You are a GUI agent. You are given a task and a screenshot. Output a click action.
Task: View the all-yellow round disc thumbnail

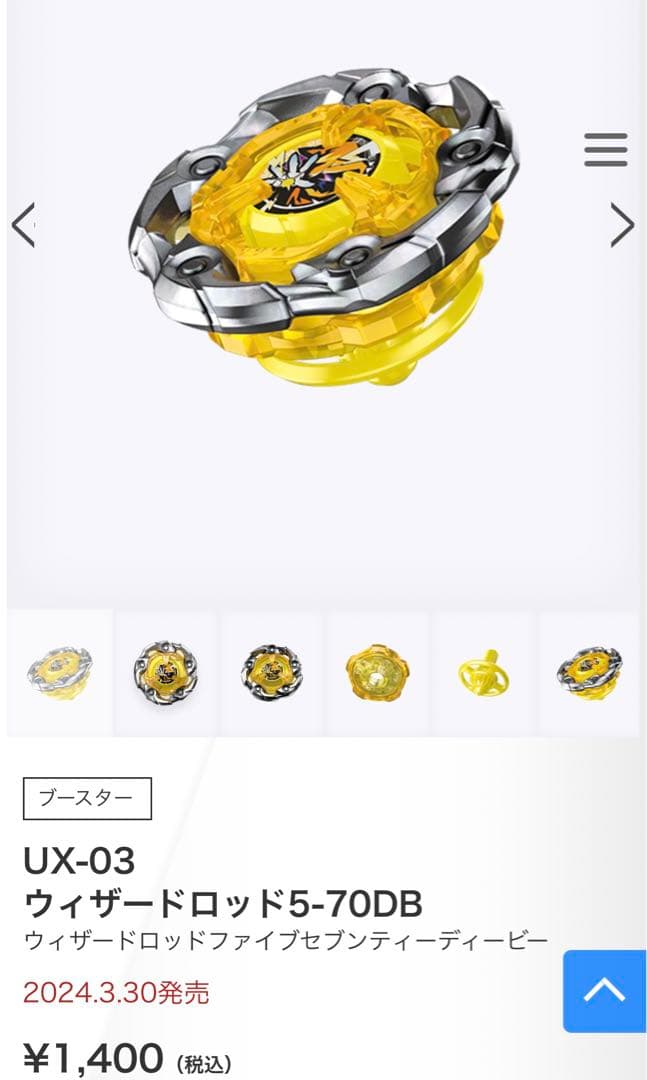(376, 673)
